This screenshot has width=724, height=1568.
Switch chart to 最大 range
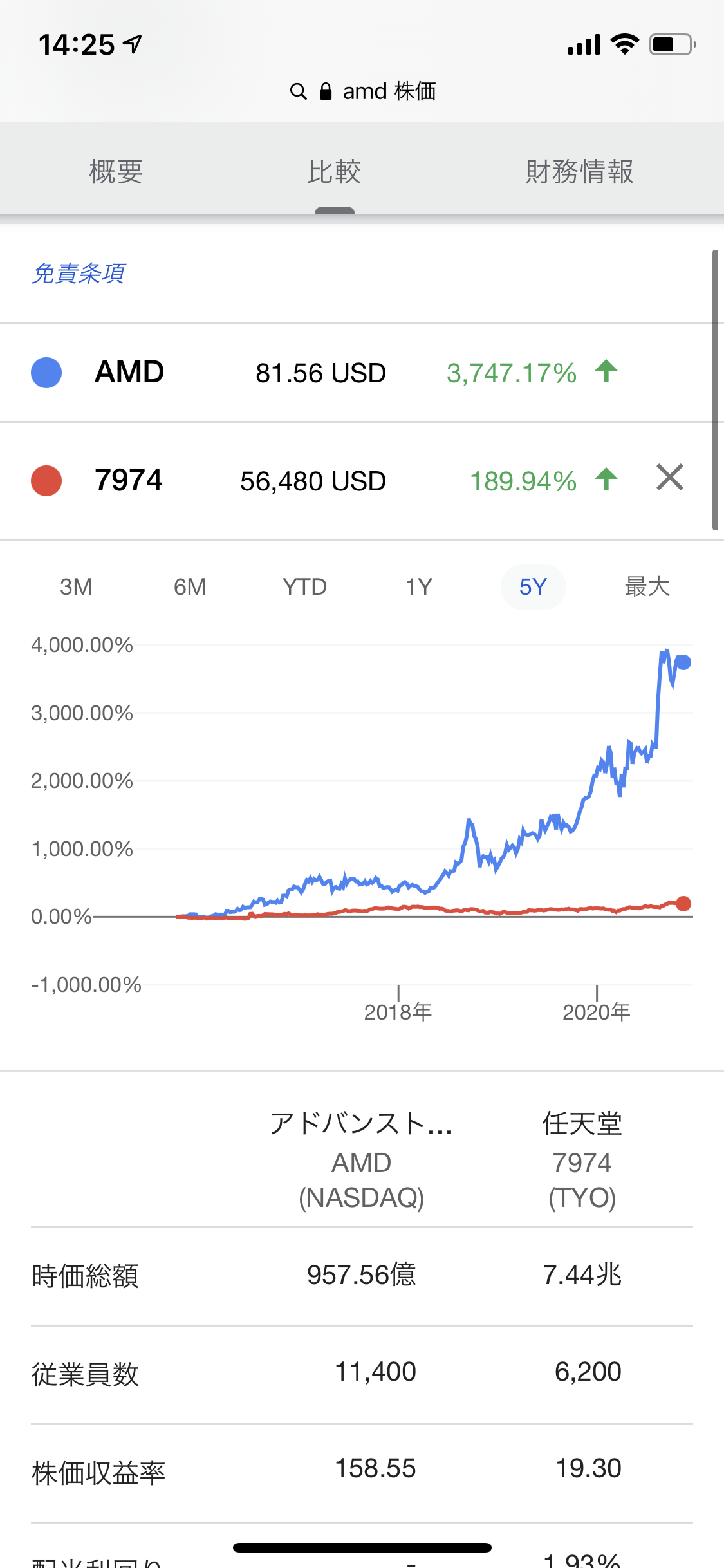pyautogui.click(x=647, y=587)
